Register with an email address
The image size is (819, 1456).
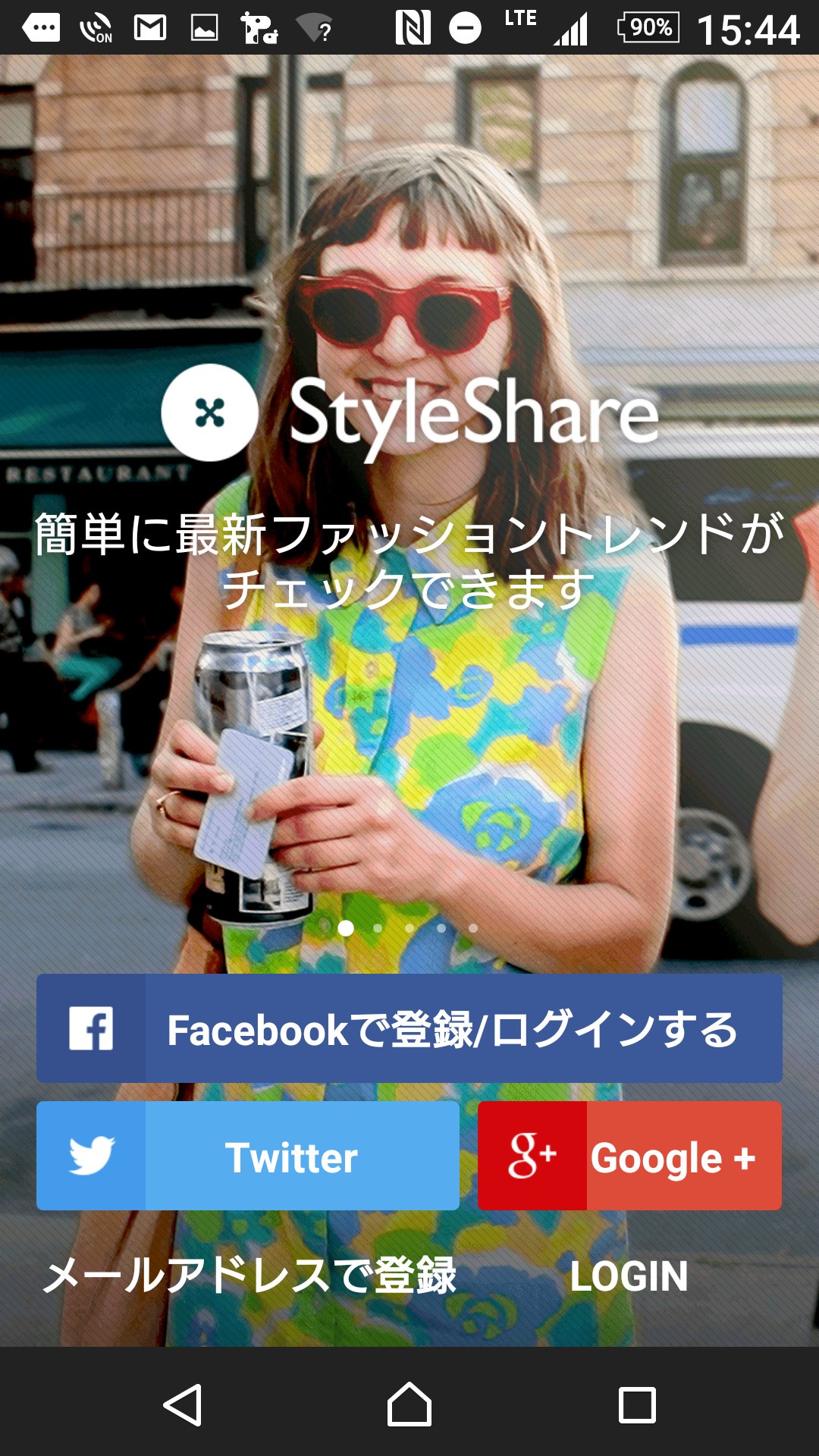pyautogui.click(x=250, y=1276)
